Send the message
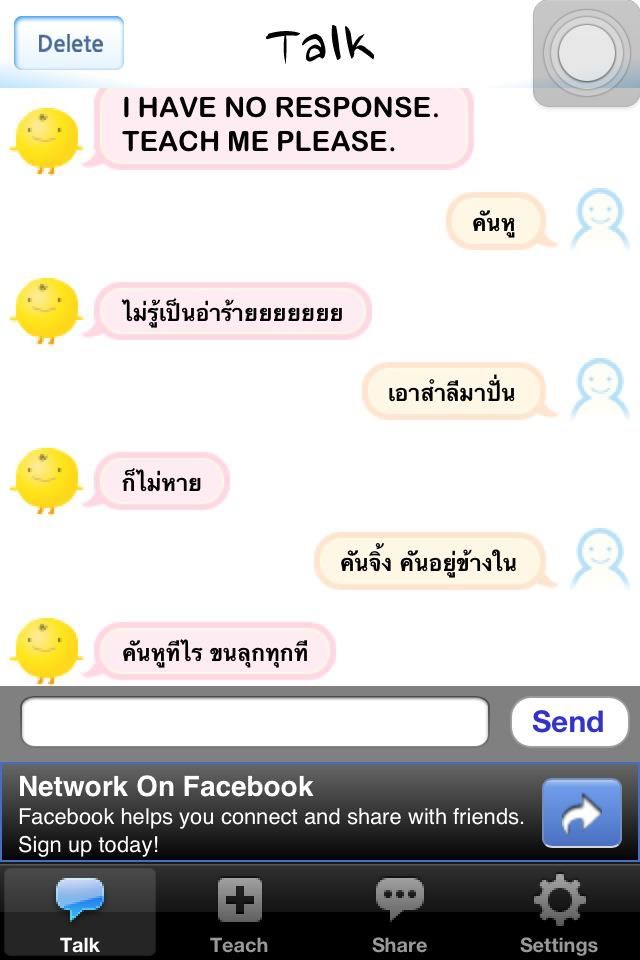 click(x=568, y=721)
